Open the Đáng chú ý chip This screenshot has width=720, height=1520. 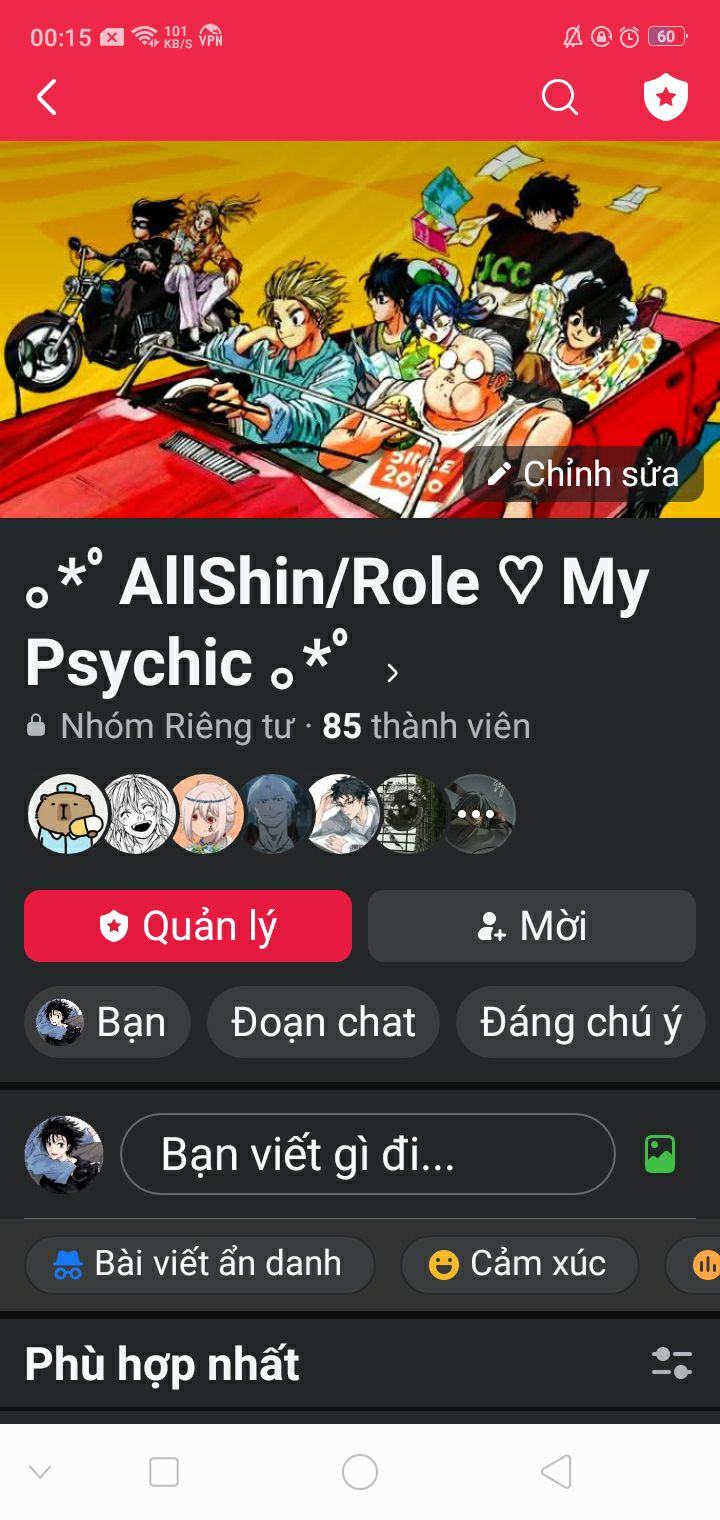[580, 1022]
